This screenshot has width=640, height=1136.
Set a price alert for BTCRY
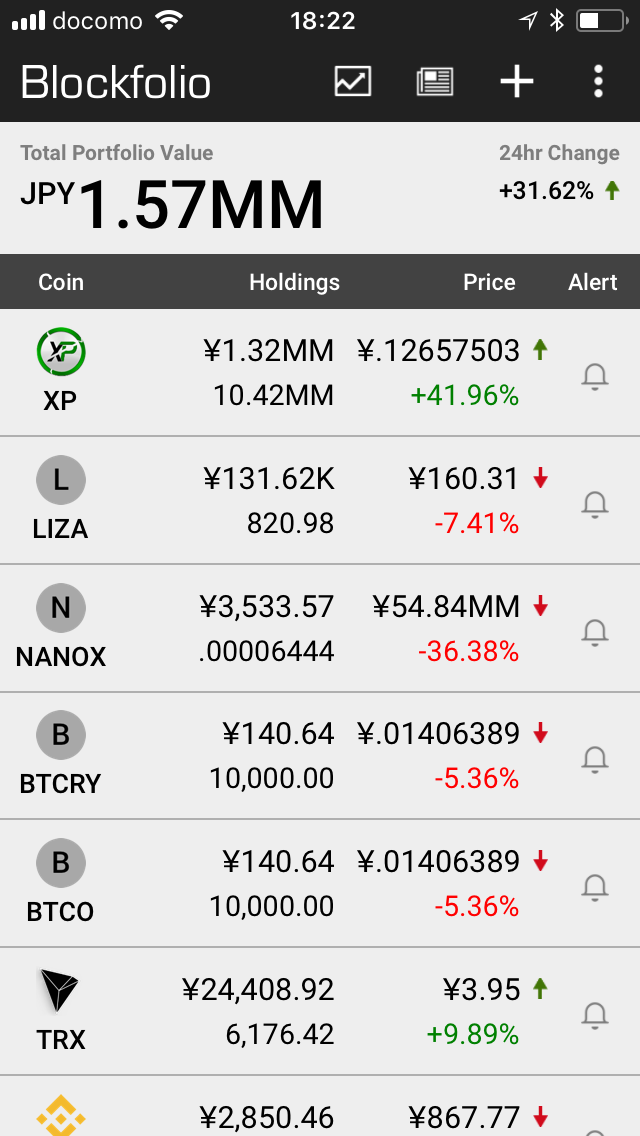595,760
